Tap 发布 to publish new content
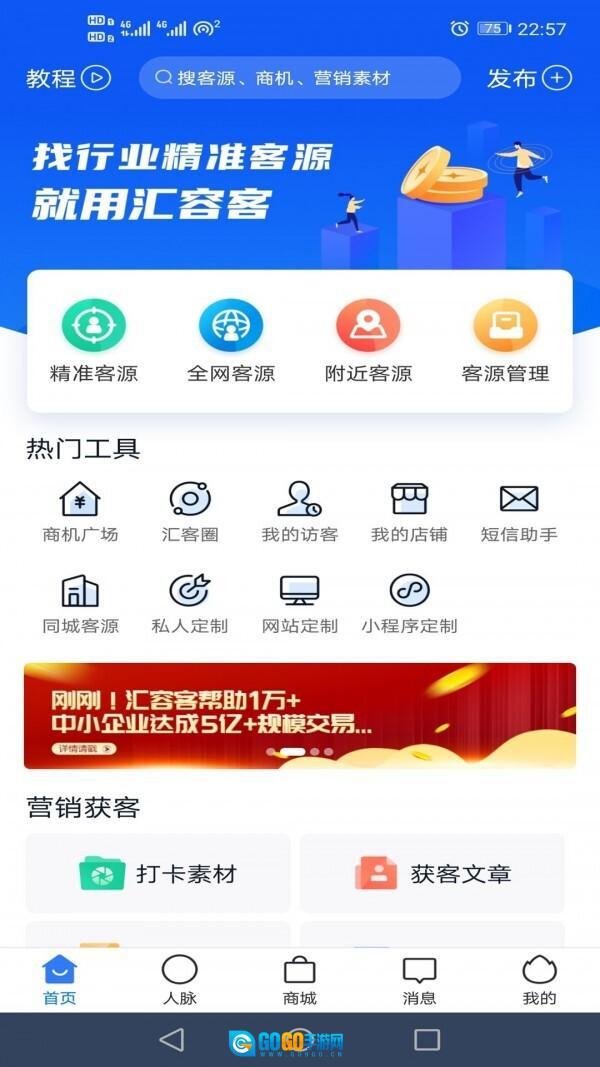 528,78
